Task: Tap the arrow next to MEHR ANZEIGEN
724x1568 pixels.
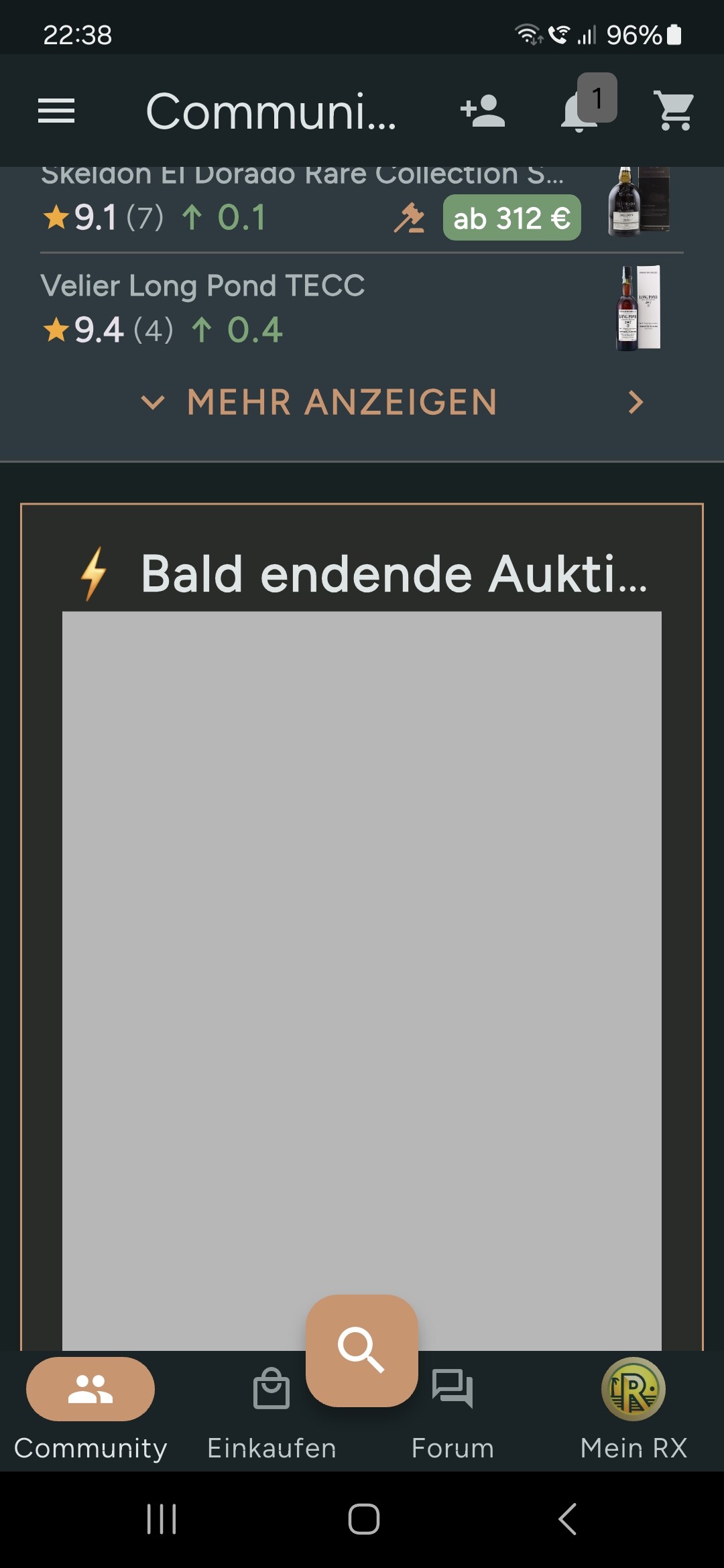Action: coord(636,402)
